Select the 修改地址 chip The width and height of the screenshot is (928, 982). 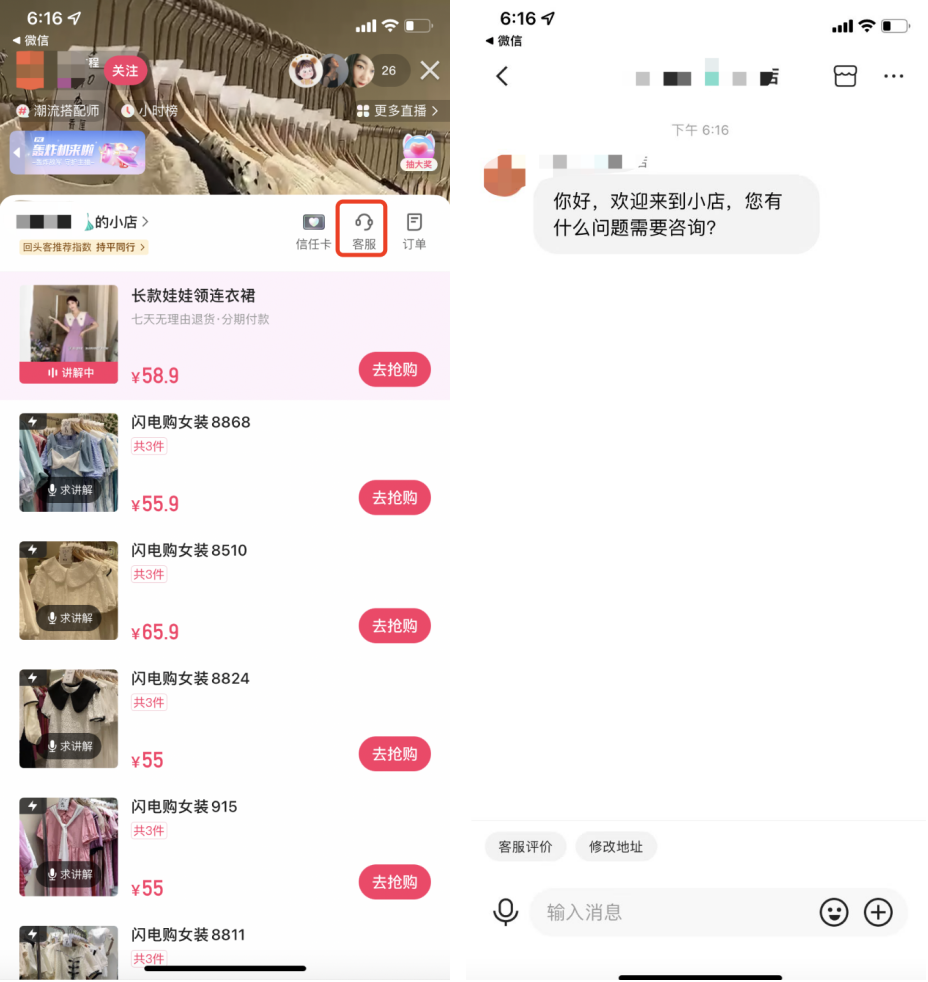[x=615, y=846]
